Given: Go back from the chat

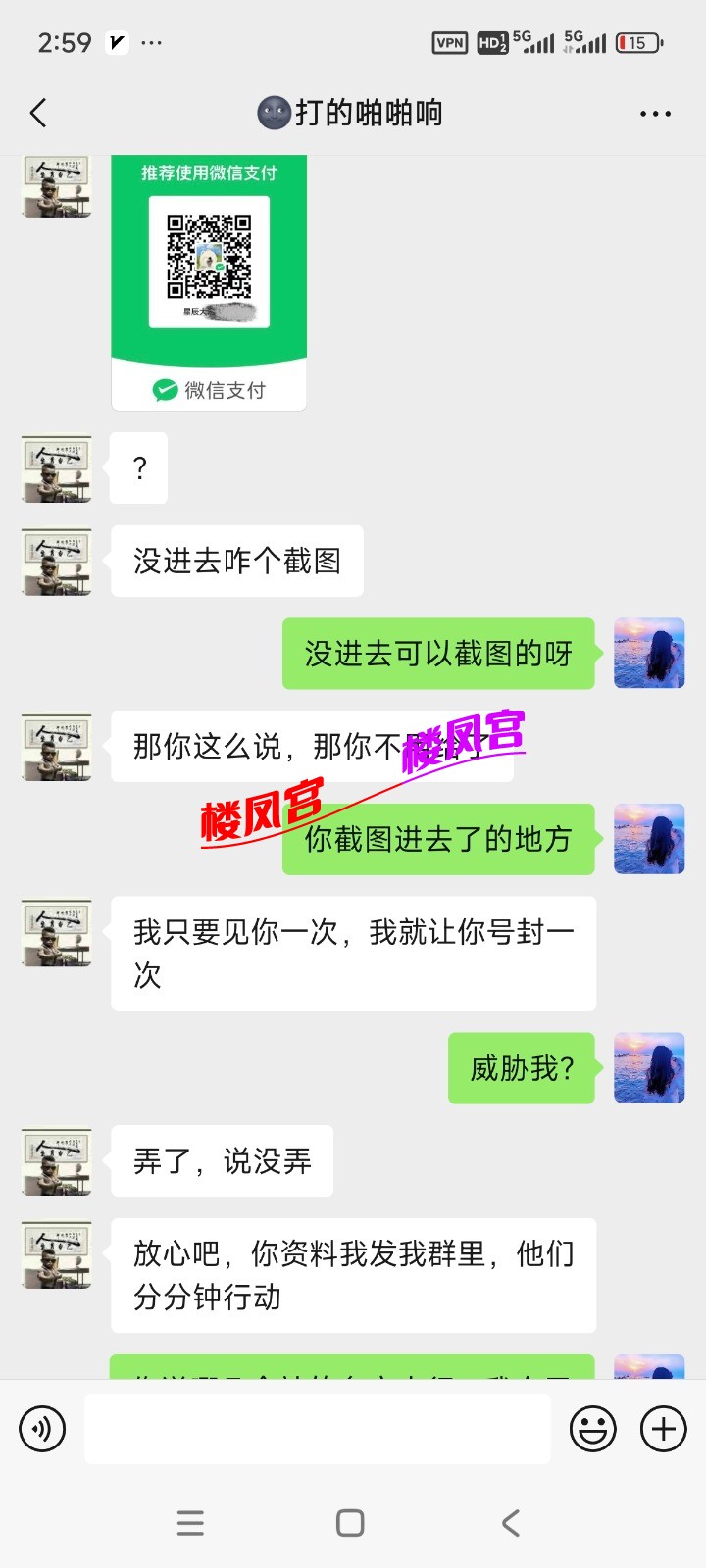Looking at the screenshot, I should [39, 114].
